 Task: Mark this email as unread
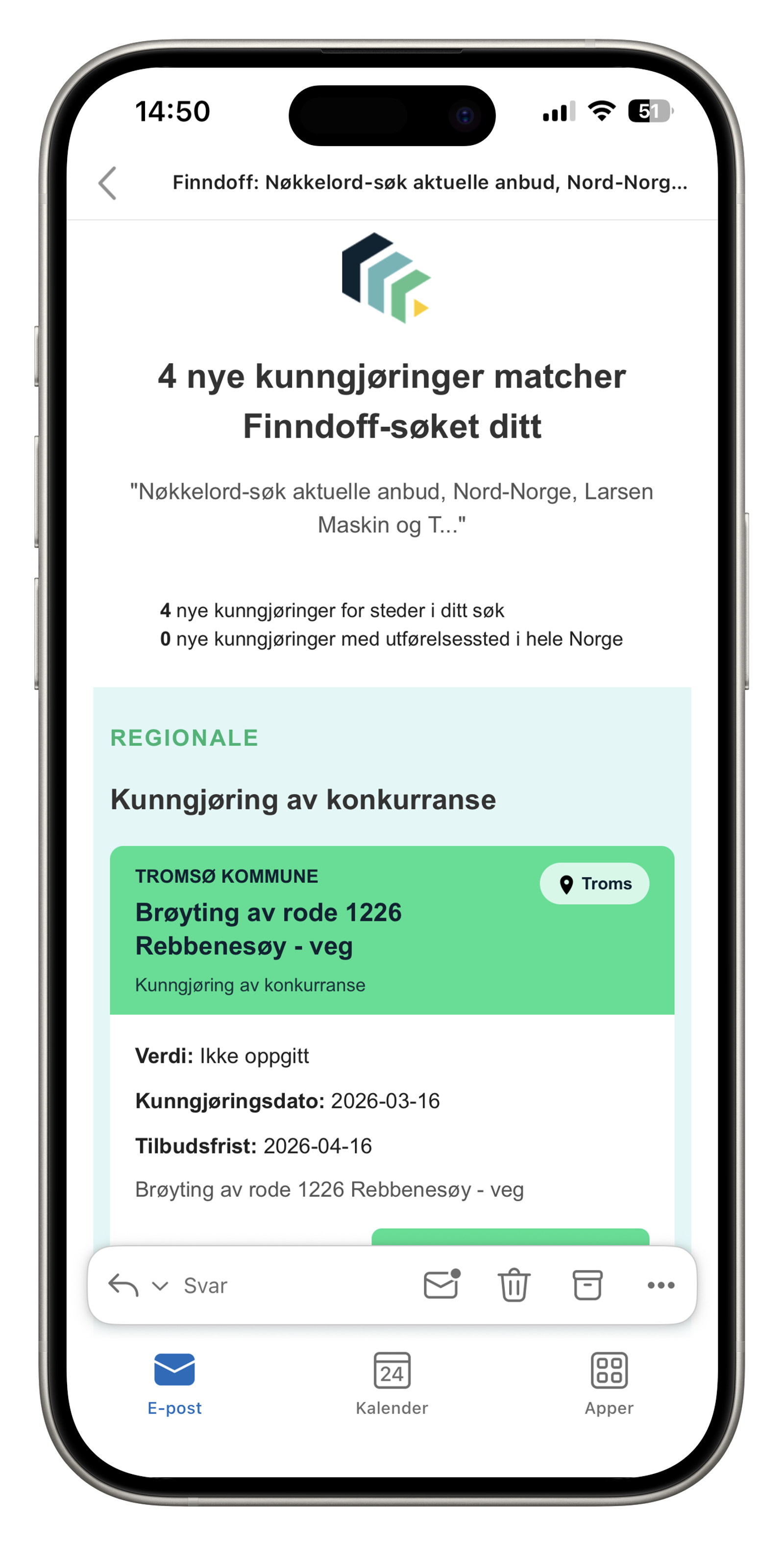click(441, 1285)
